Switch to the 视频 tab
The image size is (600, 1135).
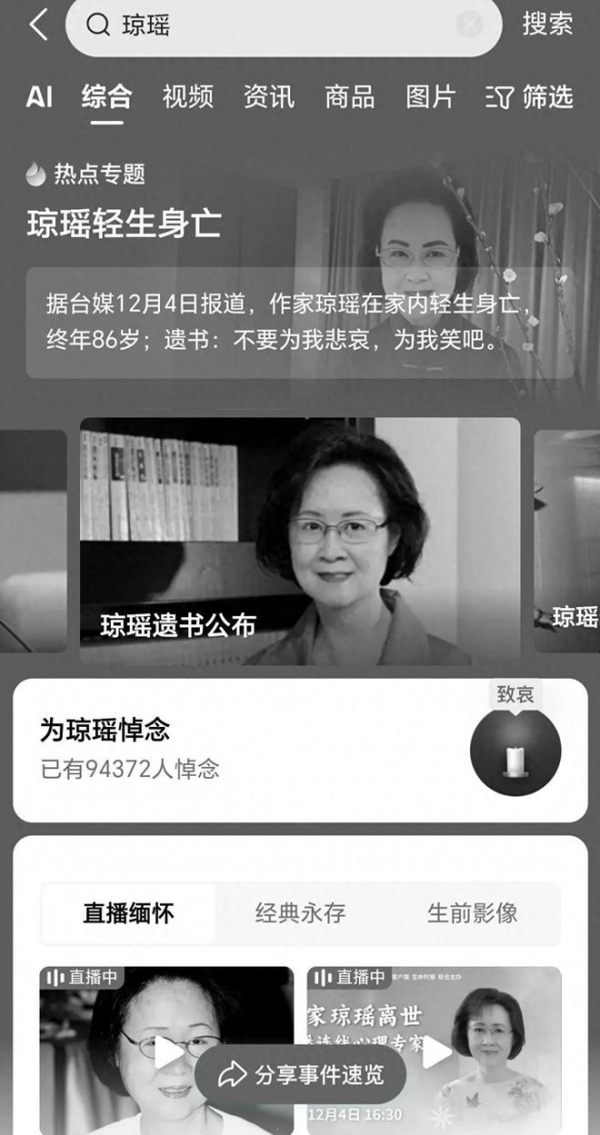tap(188, 97)
